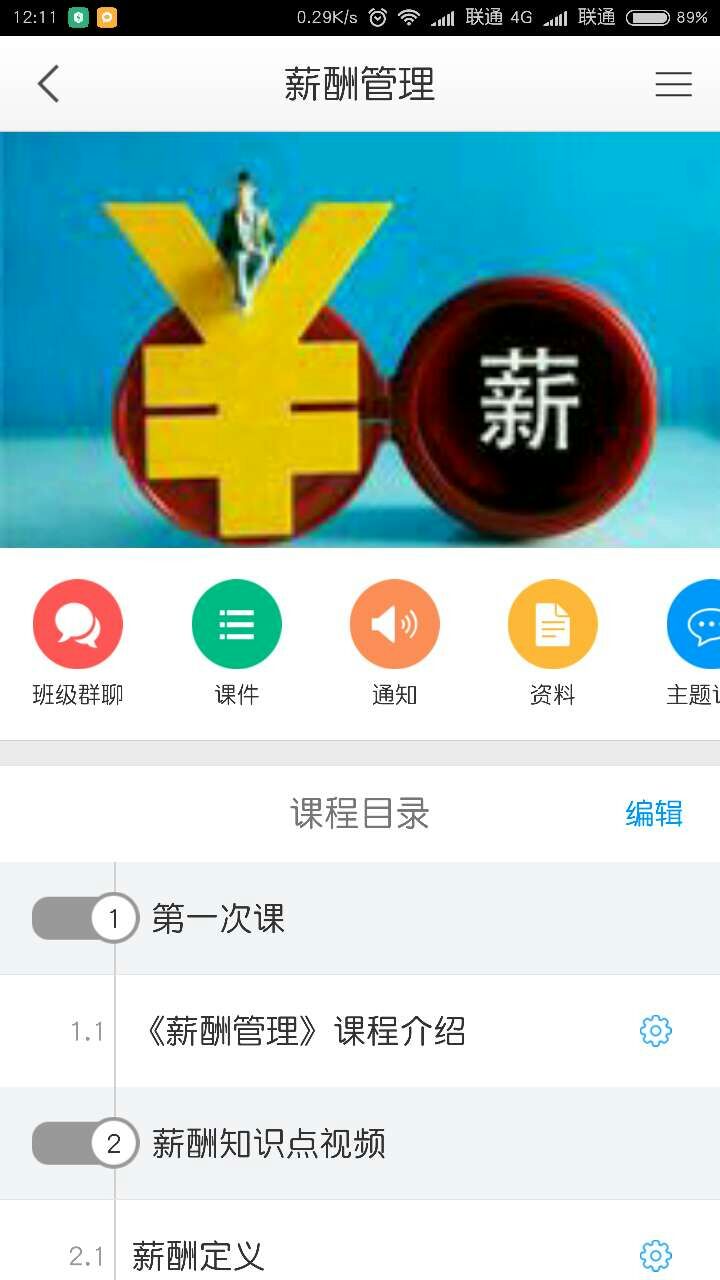This screenshot has width=720, height=1280.
Task: Open lesson 1.1 《薪酬管理》课程介绍
Action: [304, 1031]
